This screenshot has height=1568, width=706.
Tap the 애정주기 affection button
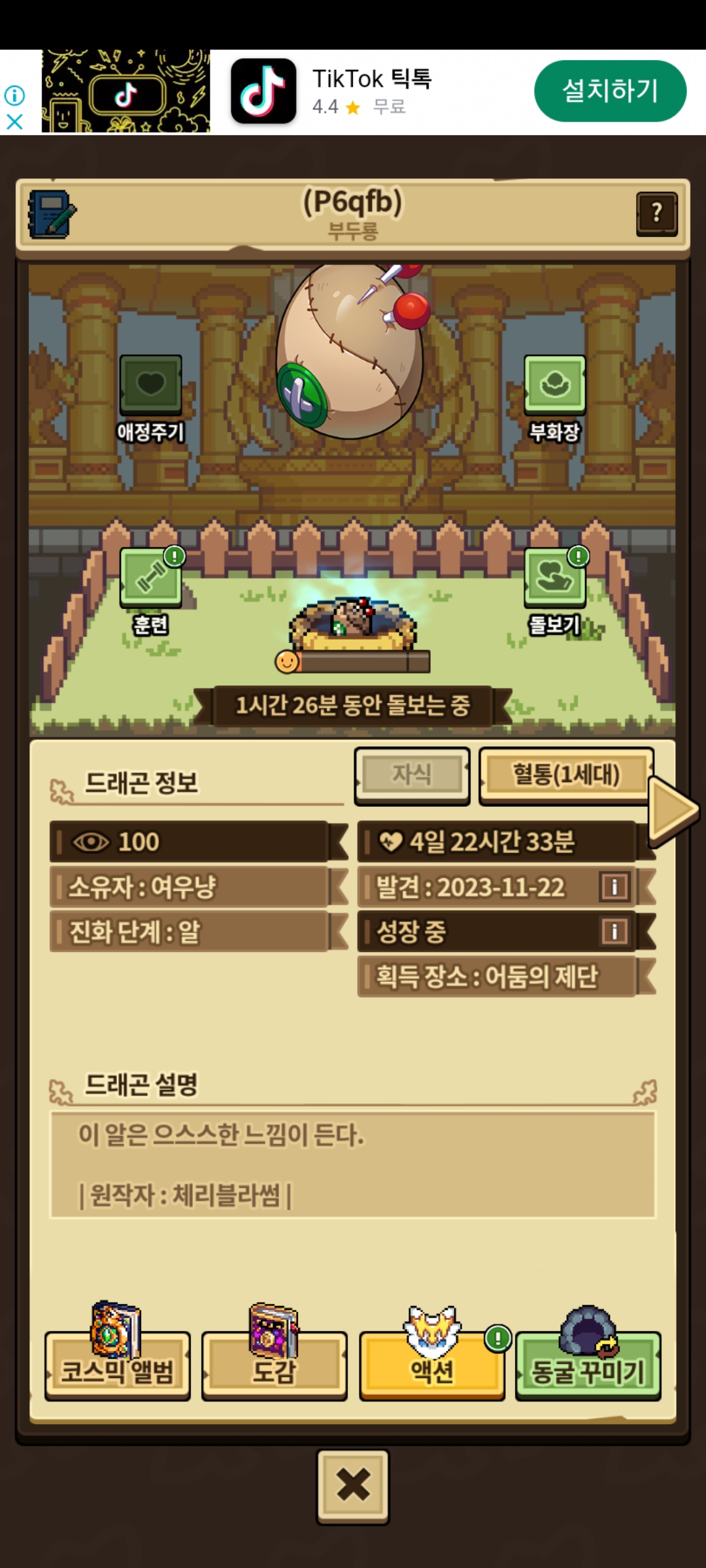150,385
